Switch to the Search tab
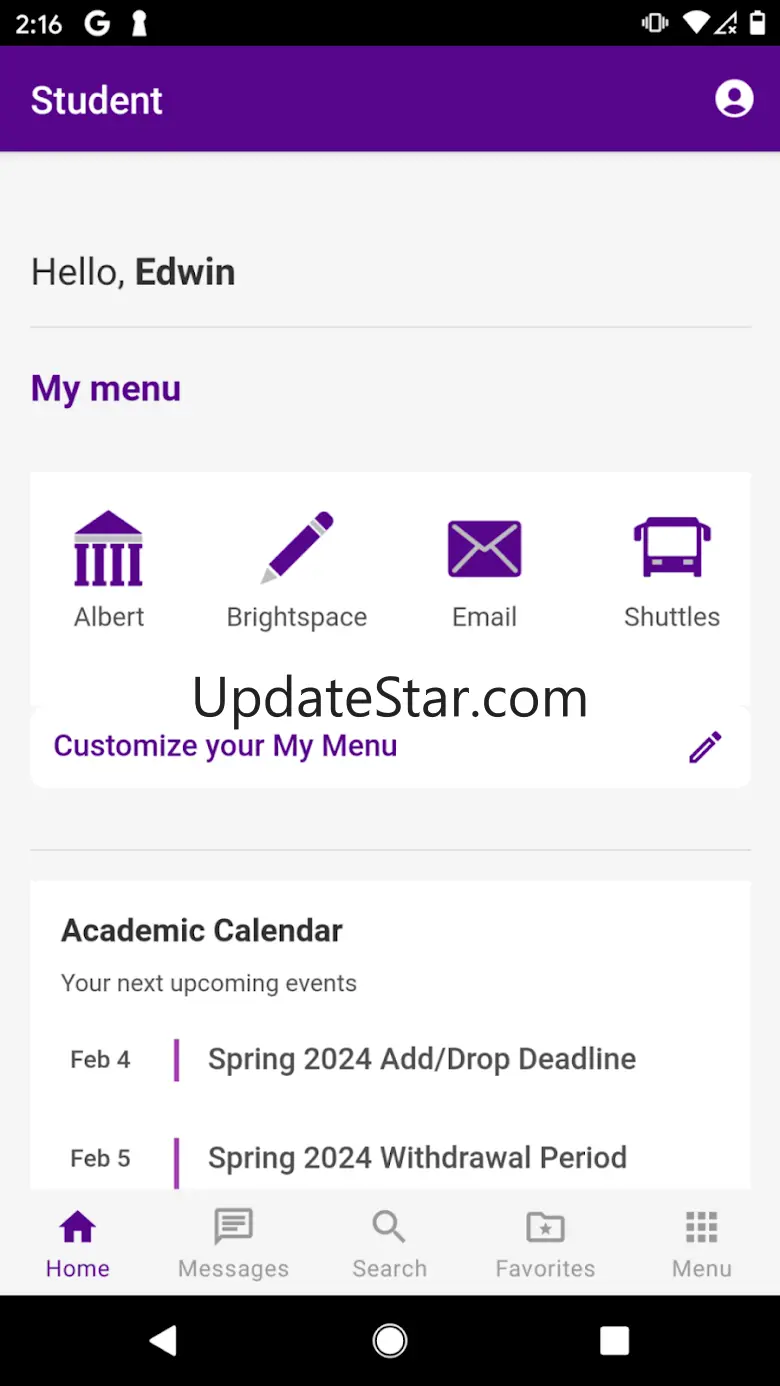780x1386 pixels. coord(390,1243)
